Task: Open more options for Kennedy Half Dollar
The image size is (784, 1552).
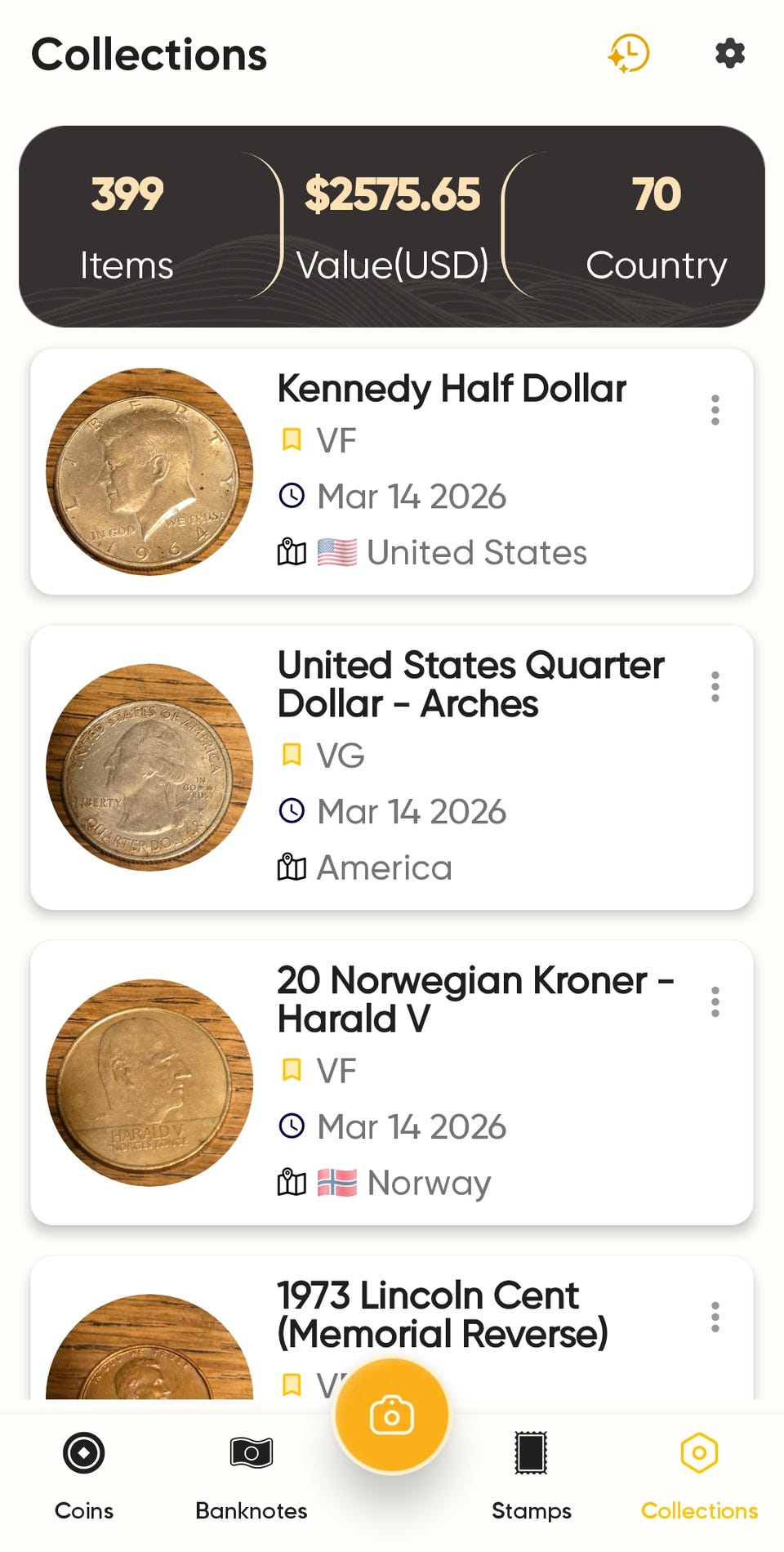Action: point(715,410)
